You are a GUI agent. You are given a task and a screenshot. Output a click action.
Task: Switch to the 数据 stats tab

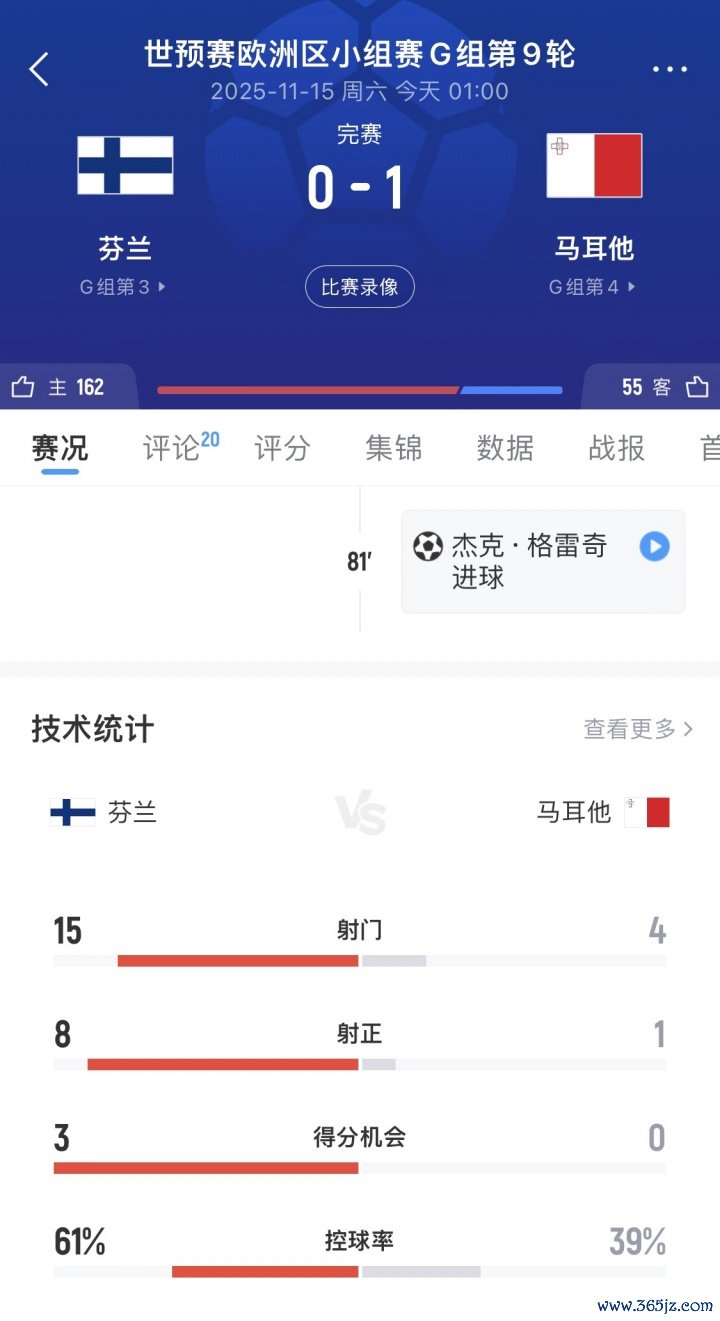(505, 448)
